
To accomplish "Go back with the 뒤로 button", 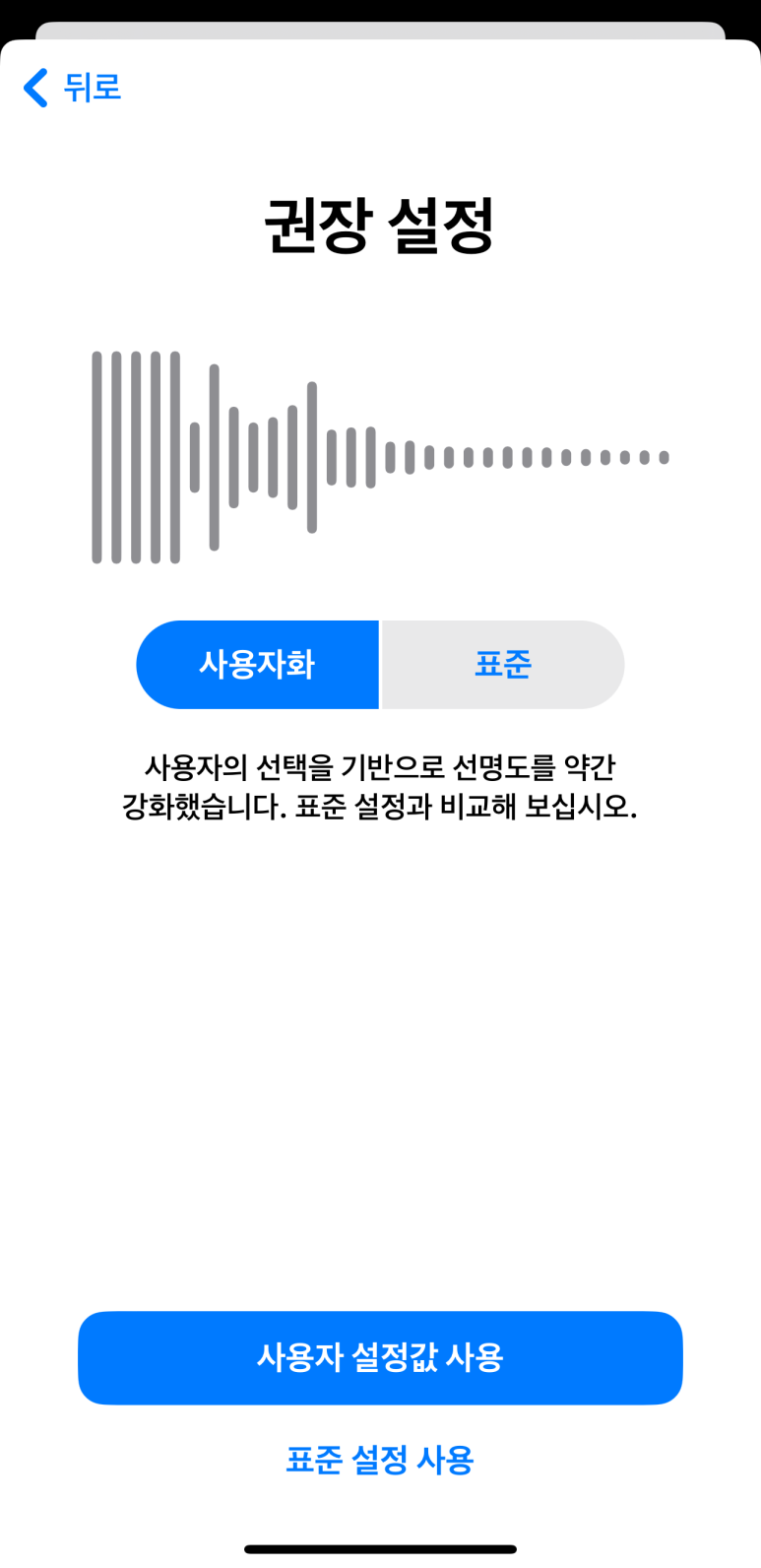I will click(73, 88).
